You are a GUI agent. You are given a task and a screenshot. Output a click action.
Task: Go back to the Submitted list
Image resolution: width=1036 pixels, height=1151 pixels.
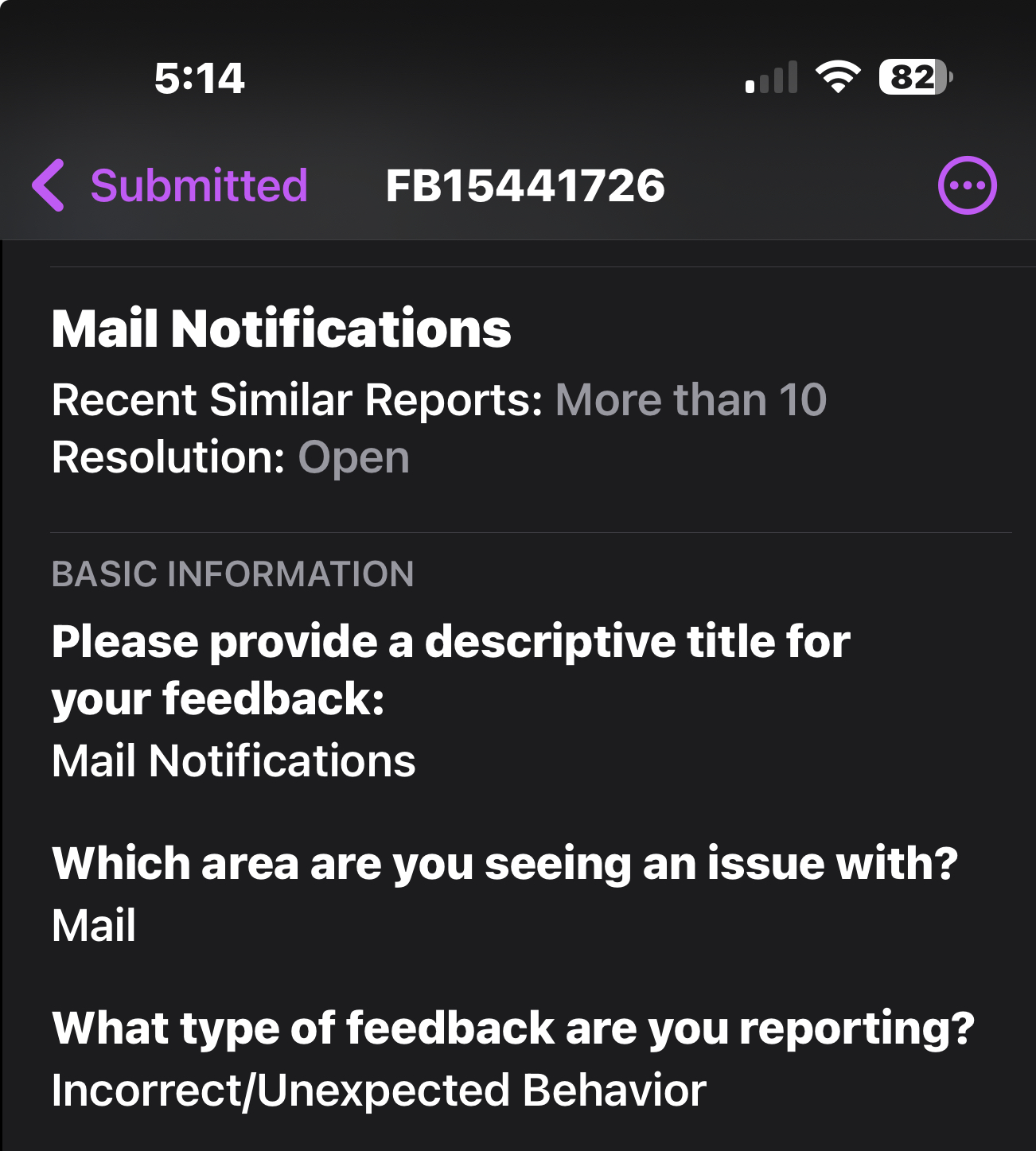[169, 186]
